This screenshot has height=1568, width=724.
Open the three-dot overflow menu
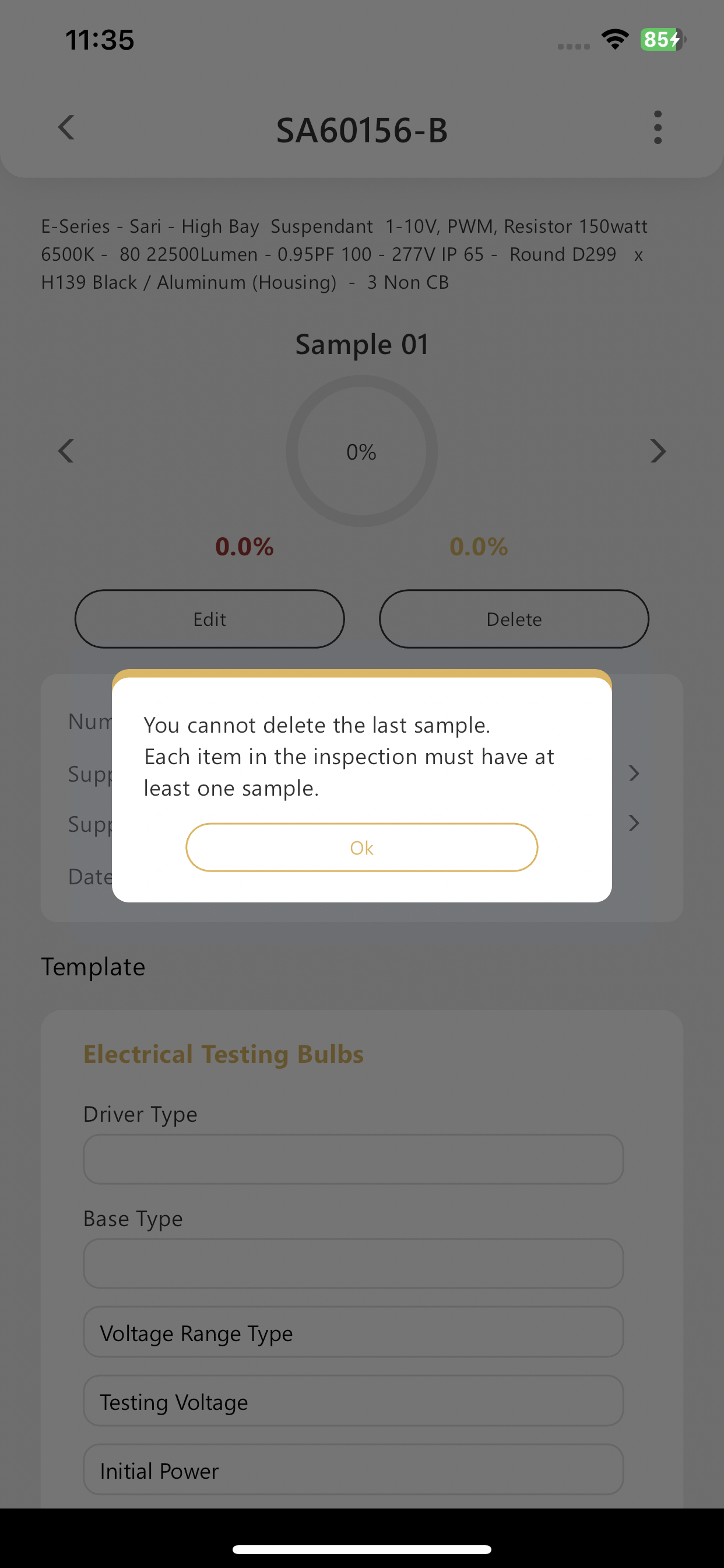tap(657, 128)
